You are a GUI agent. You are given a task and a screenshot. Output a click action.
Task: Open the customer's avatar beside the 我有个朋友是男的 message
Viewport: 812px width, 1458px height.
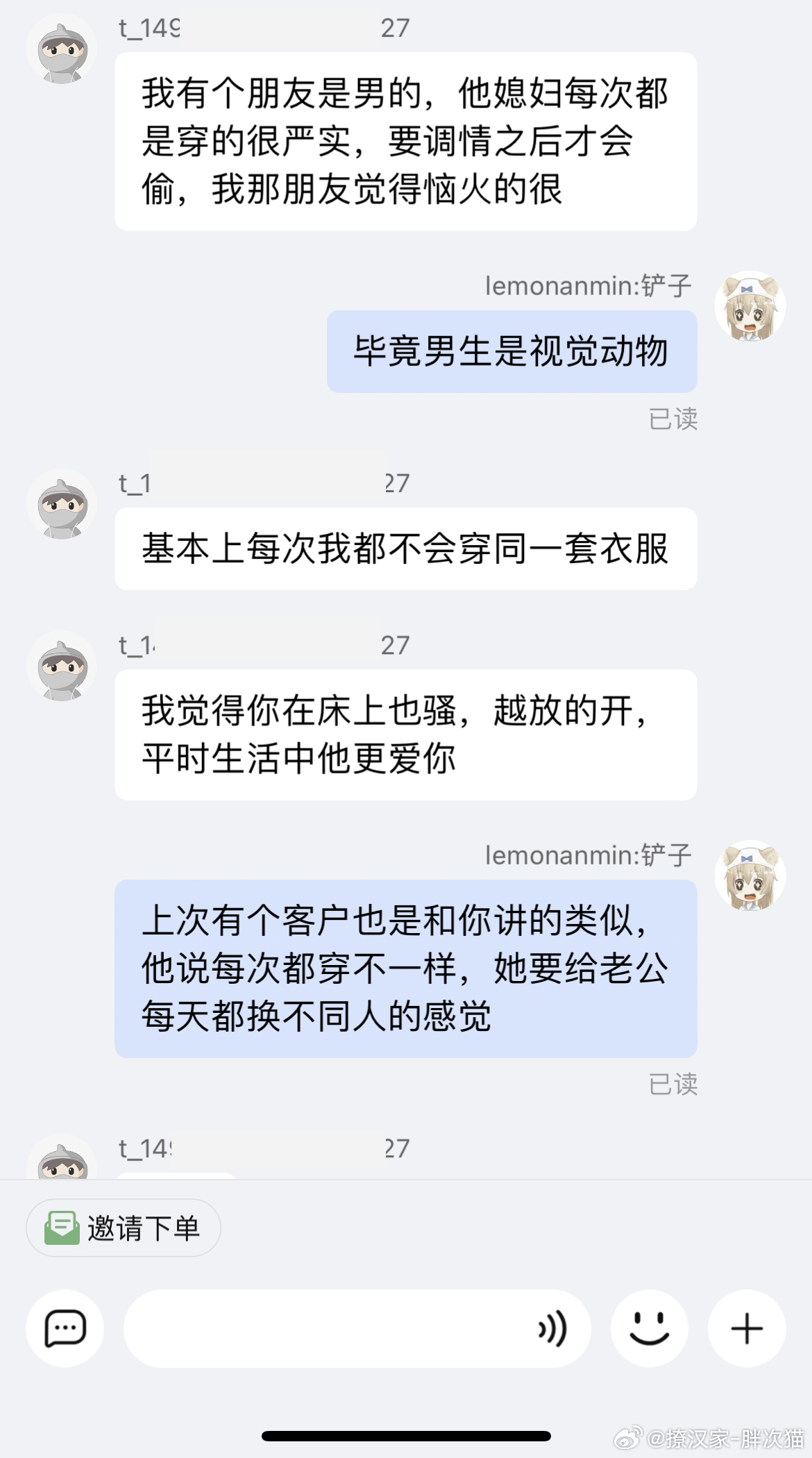pyautogui.click(x=62, y=50)
